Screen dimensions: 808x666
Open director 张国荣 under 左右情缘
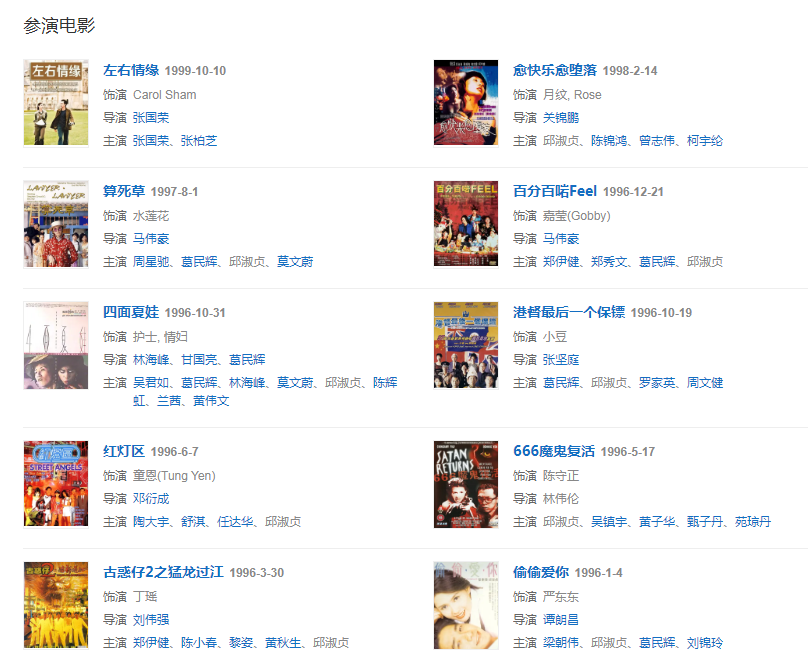coord(151,118)
